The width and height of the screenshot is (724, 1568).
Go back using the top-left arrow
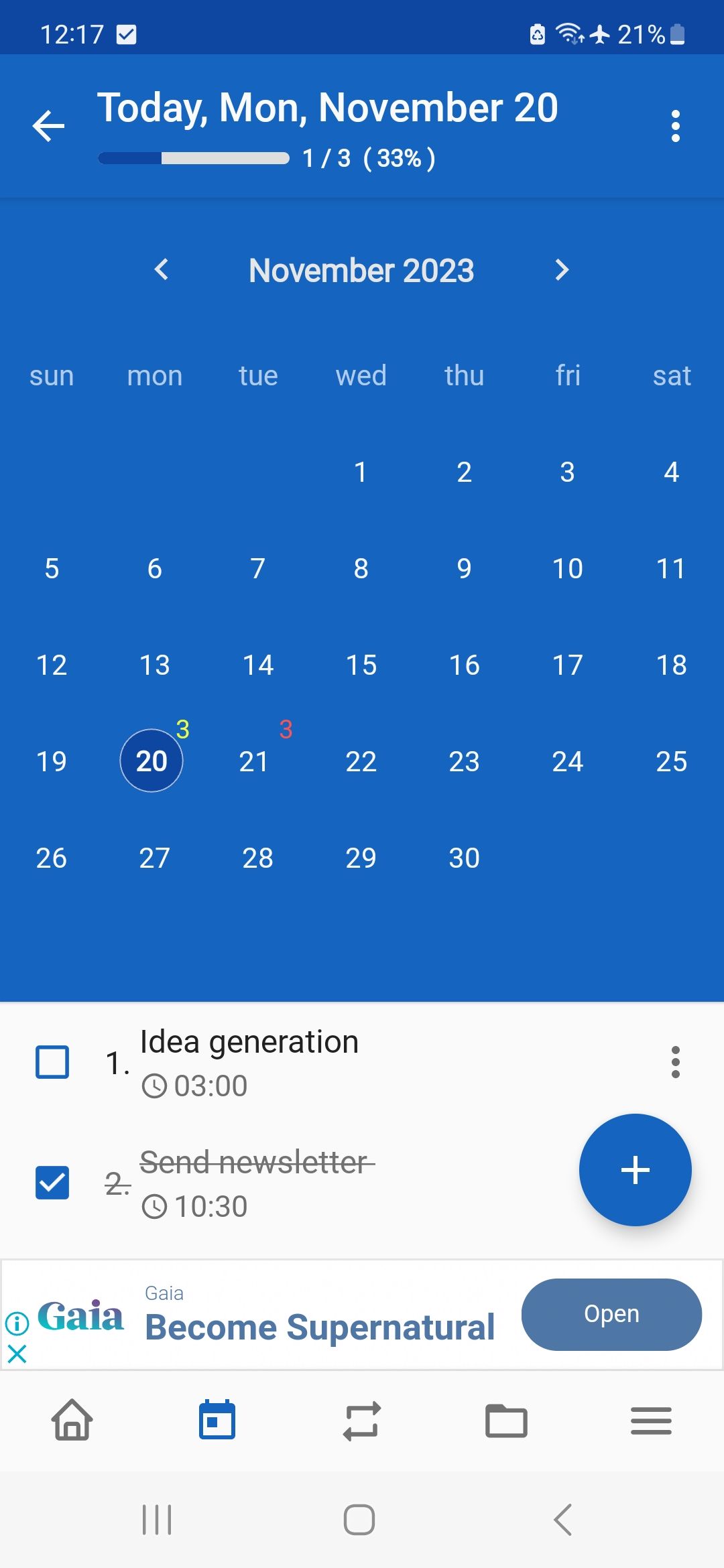click(48, 126)
